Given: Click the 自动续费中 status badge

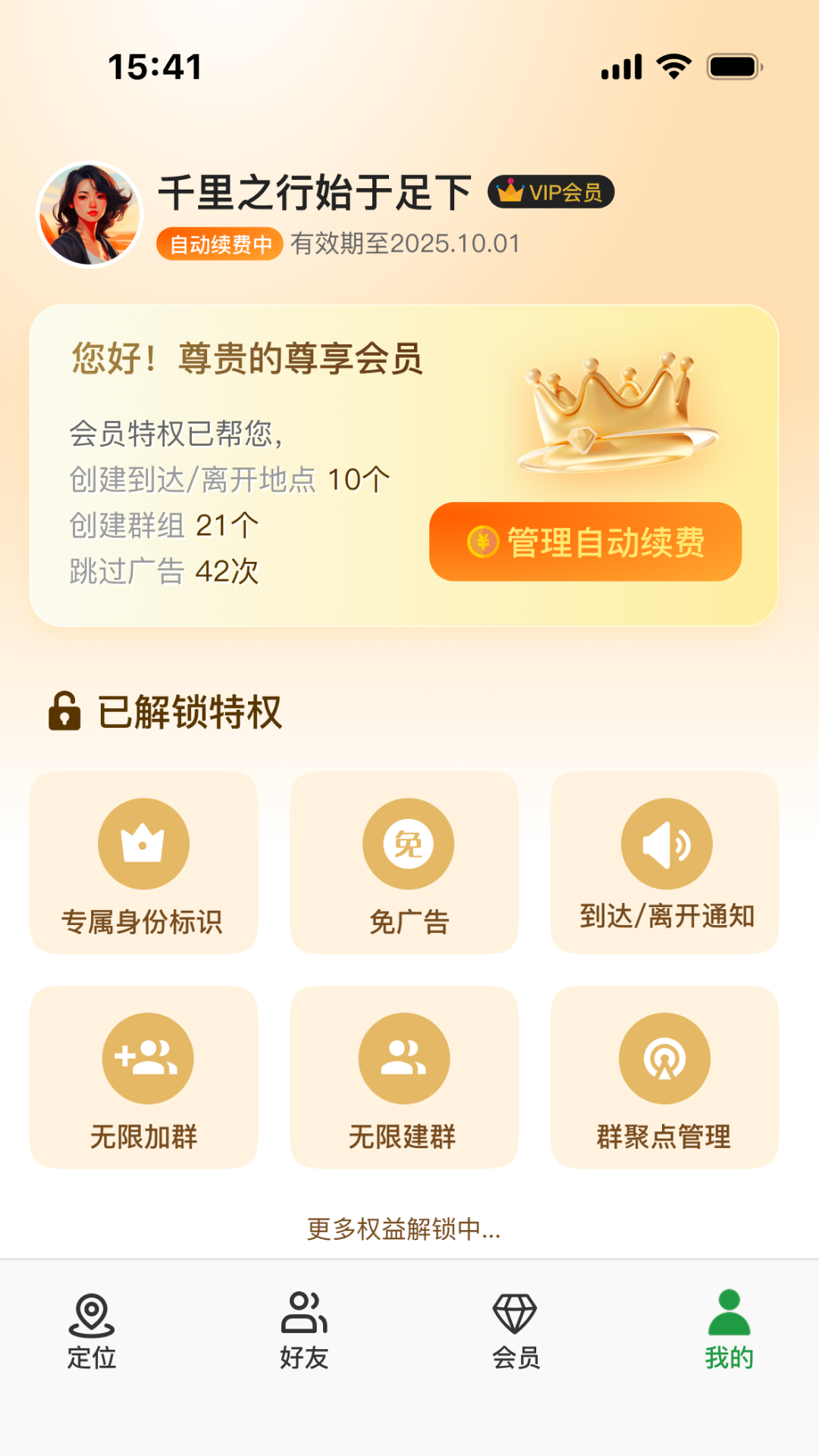Looking at the screenshot, I should coord(221,244).
